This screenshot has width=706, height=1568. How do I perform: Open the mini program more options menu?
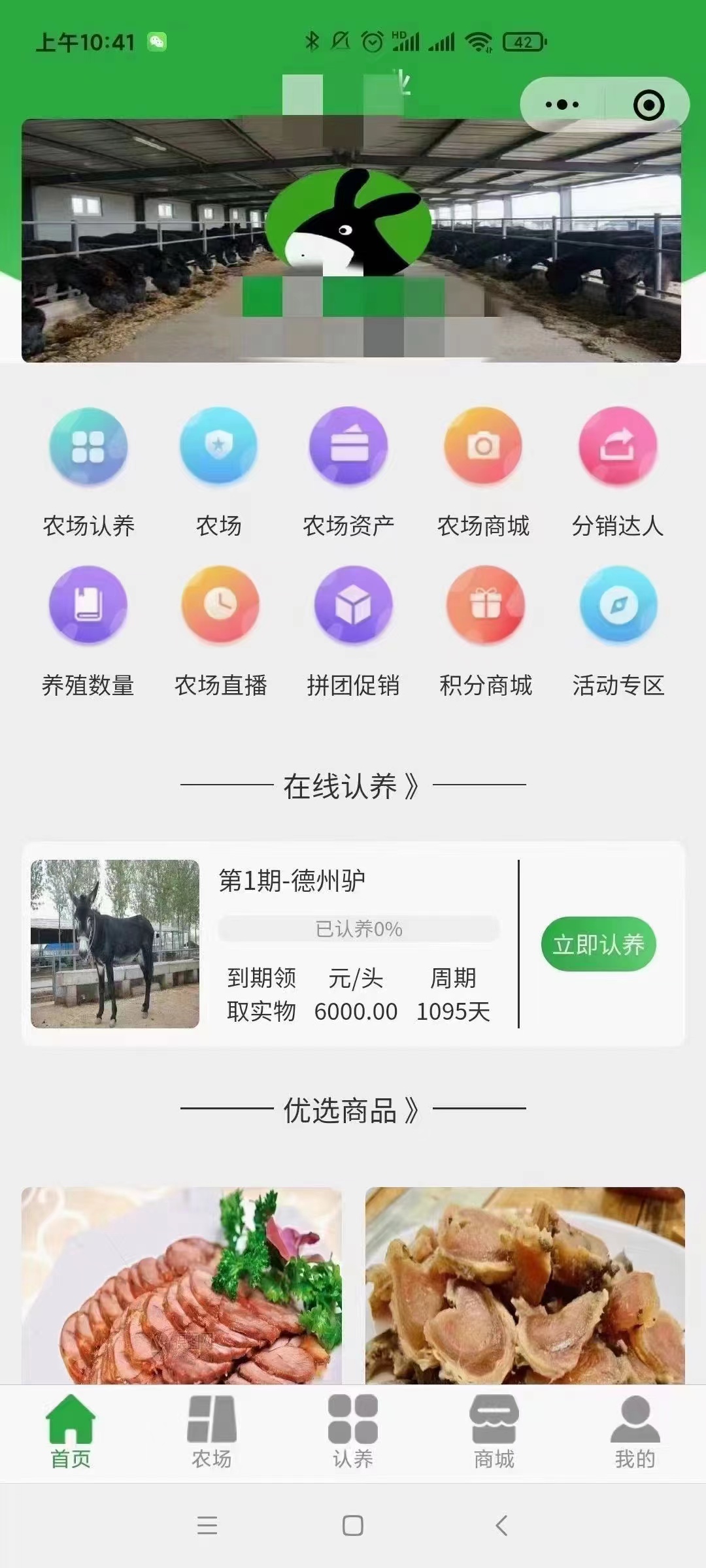click(562, 105)
